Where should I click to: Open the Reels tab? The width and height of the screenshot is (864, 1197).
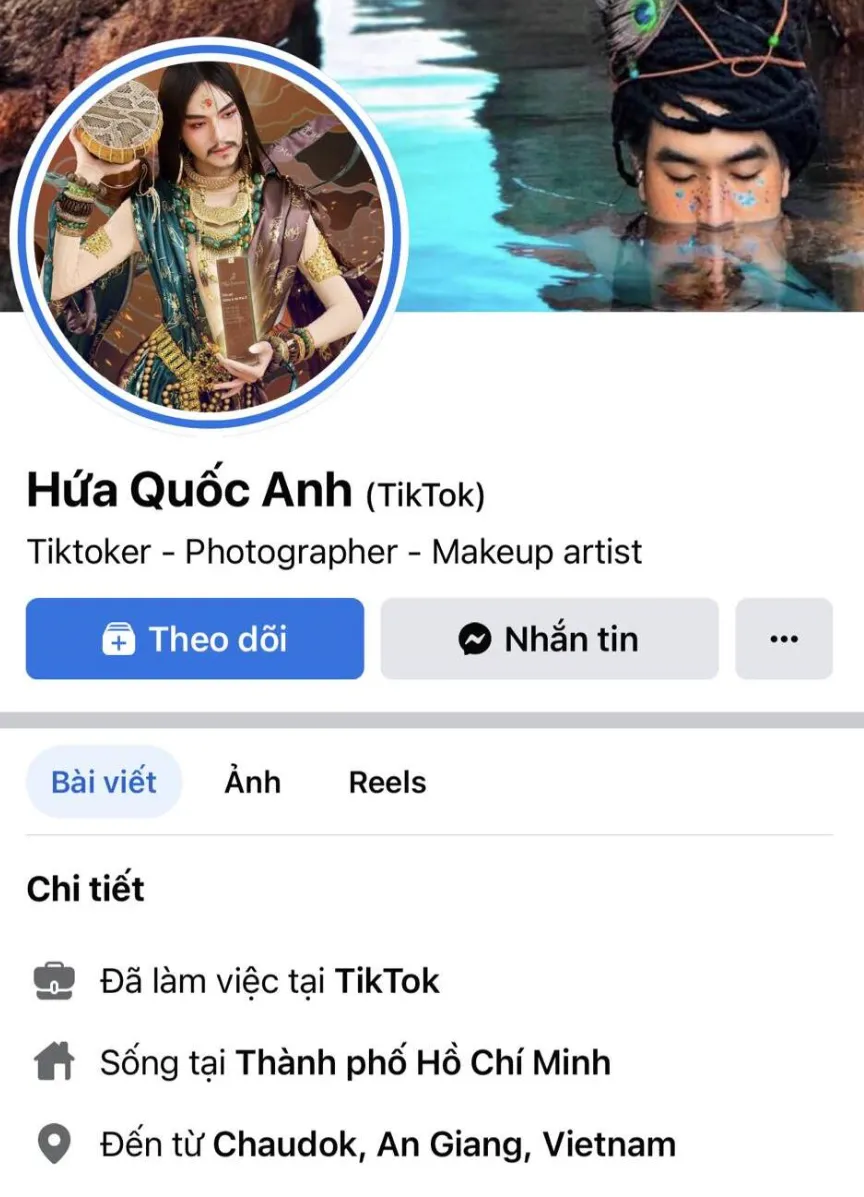pyautogui.click(x=388, y=782)
